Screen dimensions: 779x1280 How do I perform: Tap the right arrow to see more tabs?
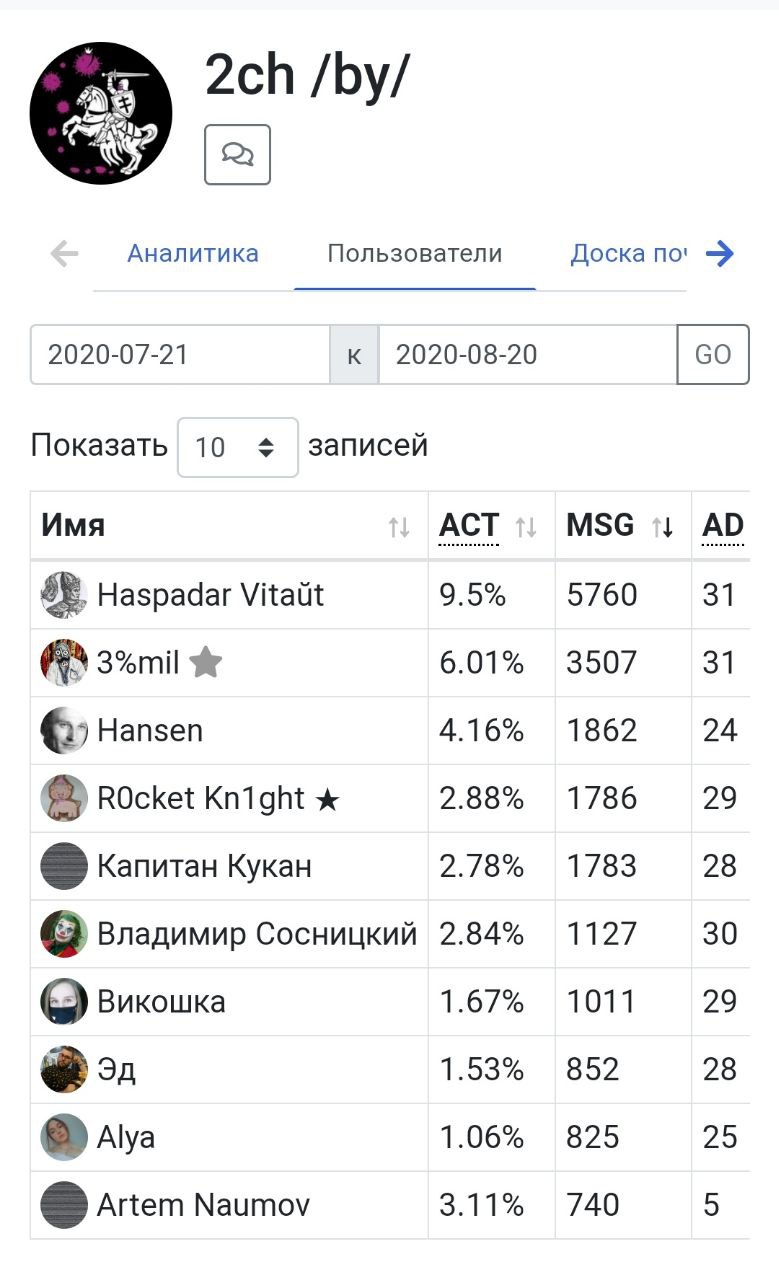tap(720, 254)
